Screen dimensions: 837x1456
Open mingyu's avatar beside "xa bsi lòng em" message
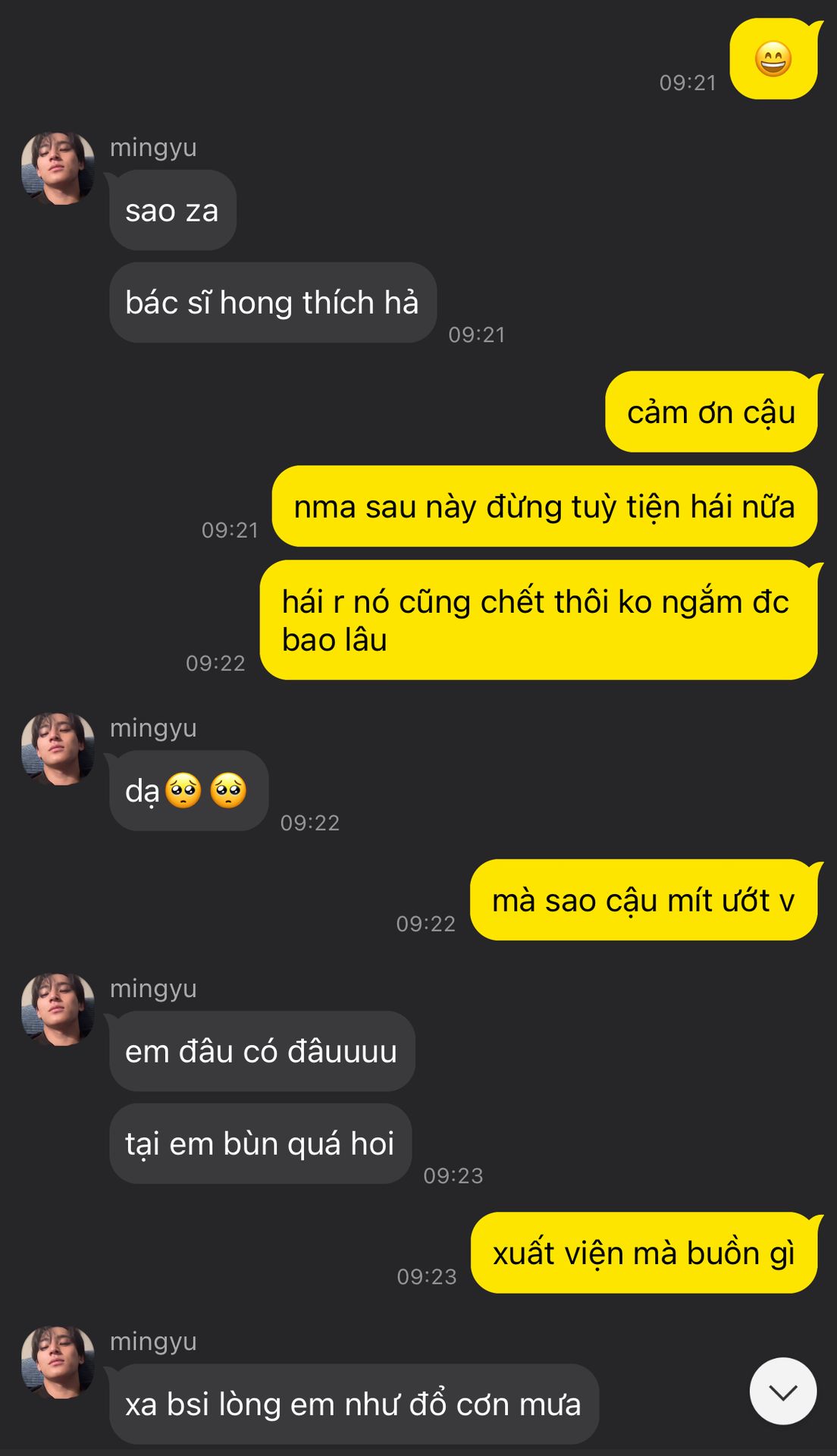click(x=58, y=1362)
